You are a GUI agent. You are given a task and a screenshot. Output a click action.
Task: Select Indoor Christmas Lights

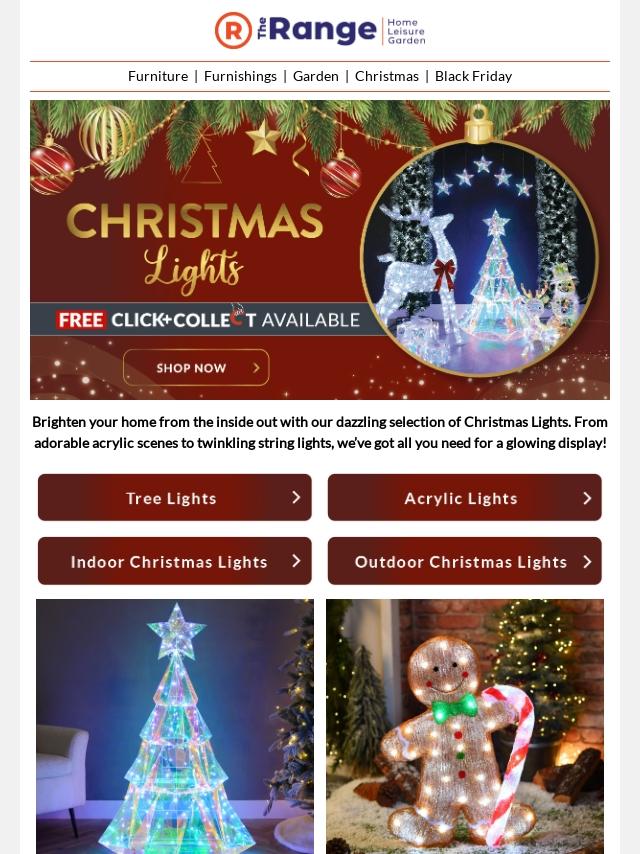coord(175,561)
